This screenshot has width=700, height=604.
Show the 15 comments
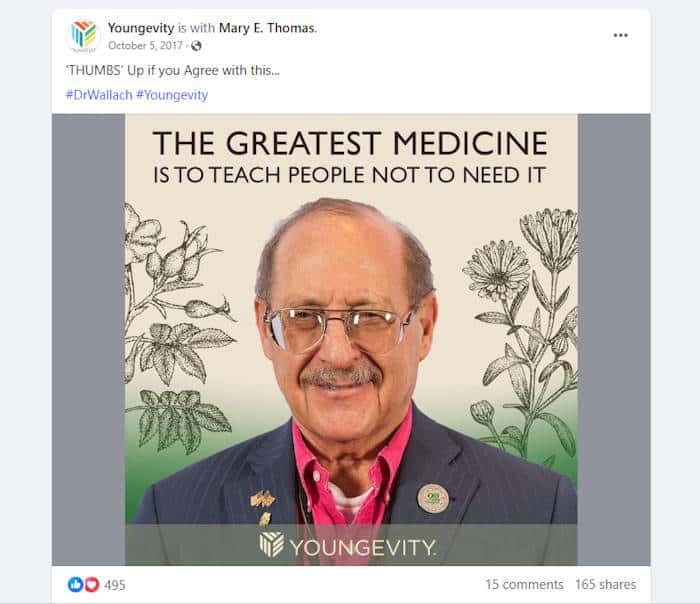[524, 585]
